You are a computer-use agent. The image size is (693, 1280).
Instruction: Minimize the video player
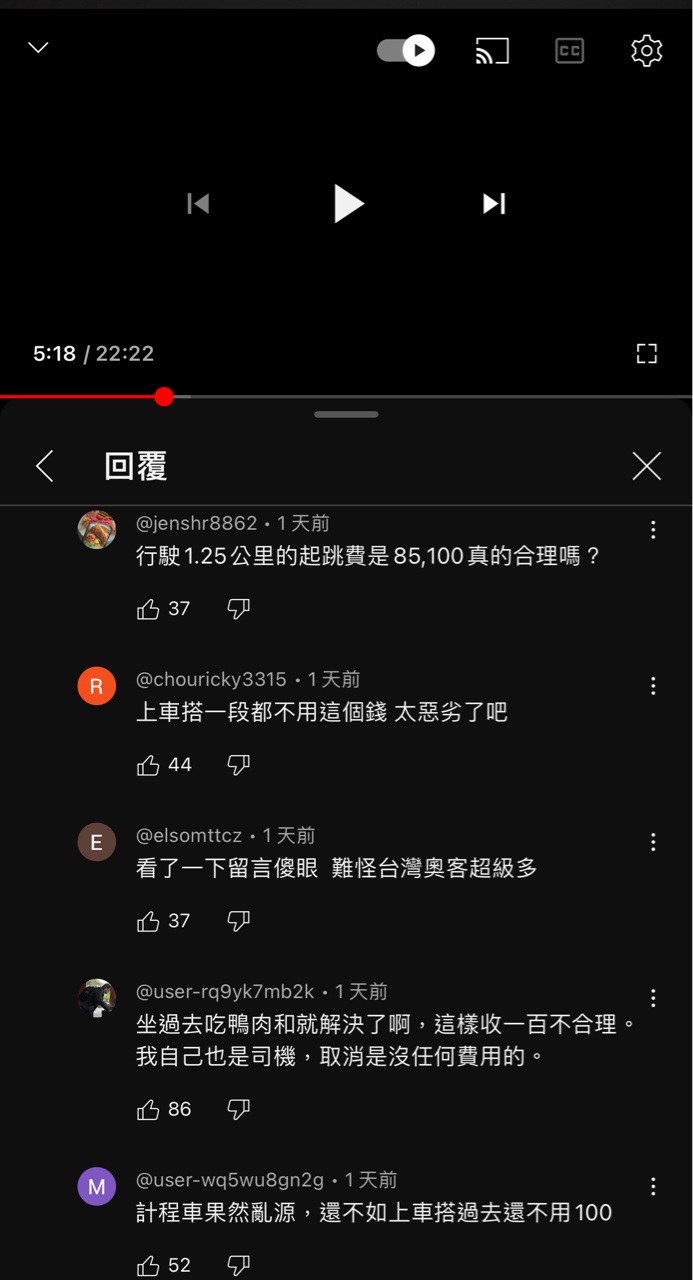(x=38, y=48)
